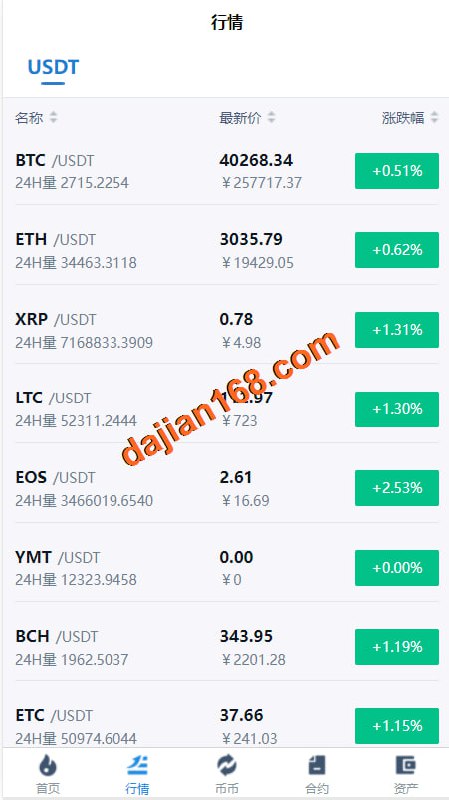Open the XRP/USDT market row

coord(227,330)
